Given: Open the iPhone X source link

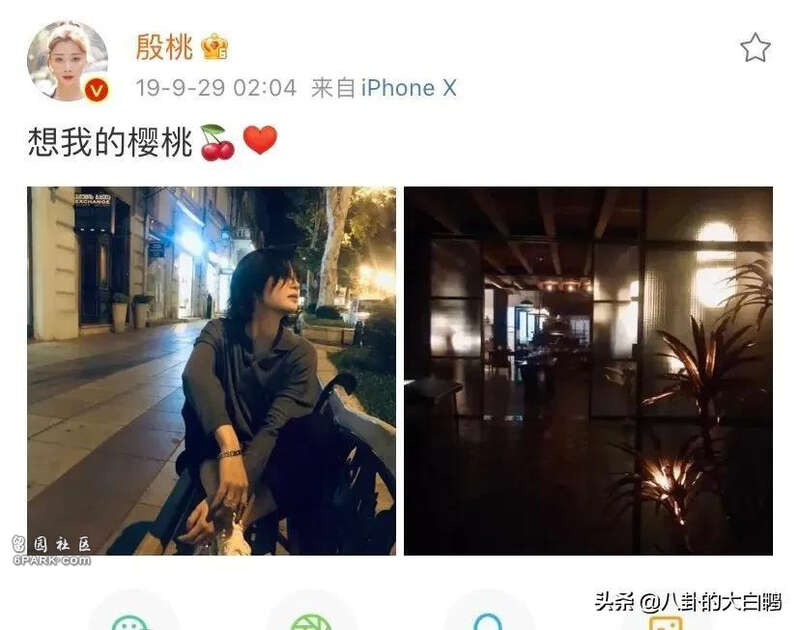Looking at the screenshot, I should point(408,88).
